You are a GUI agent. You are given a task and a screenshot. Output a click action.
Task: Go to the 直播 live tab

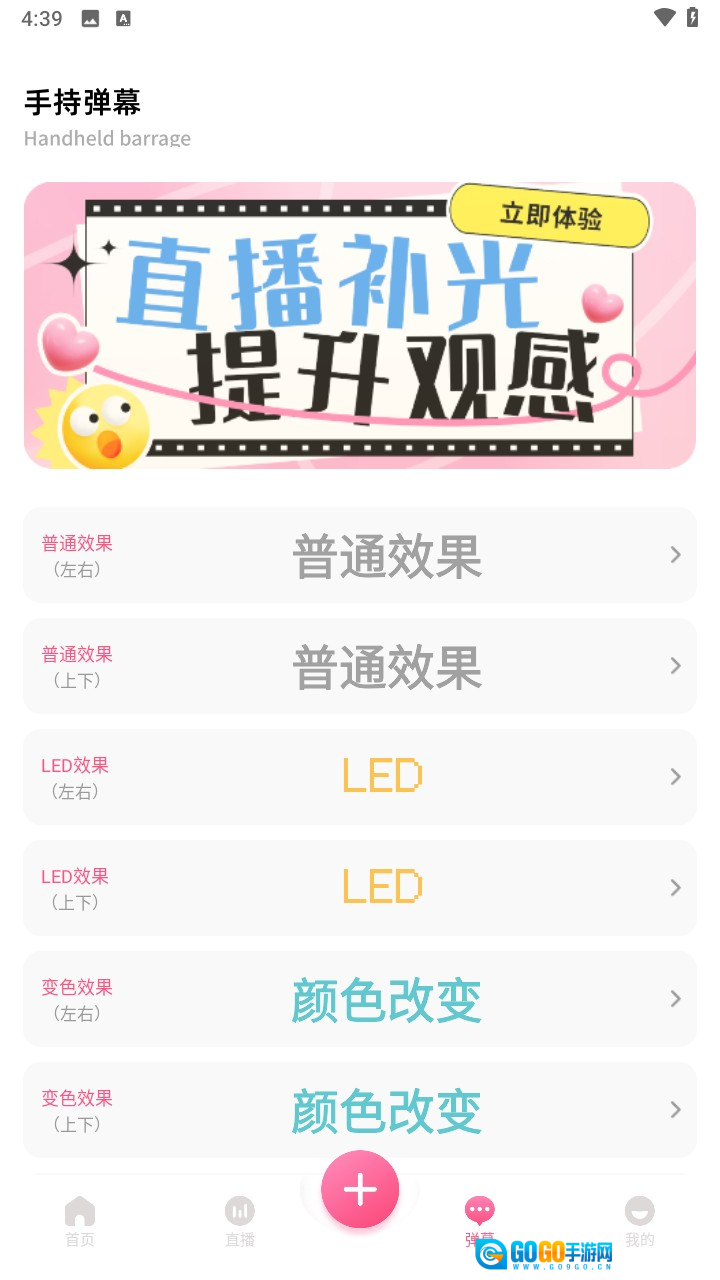(x=240, y=1221)
